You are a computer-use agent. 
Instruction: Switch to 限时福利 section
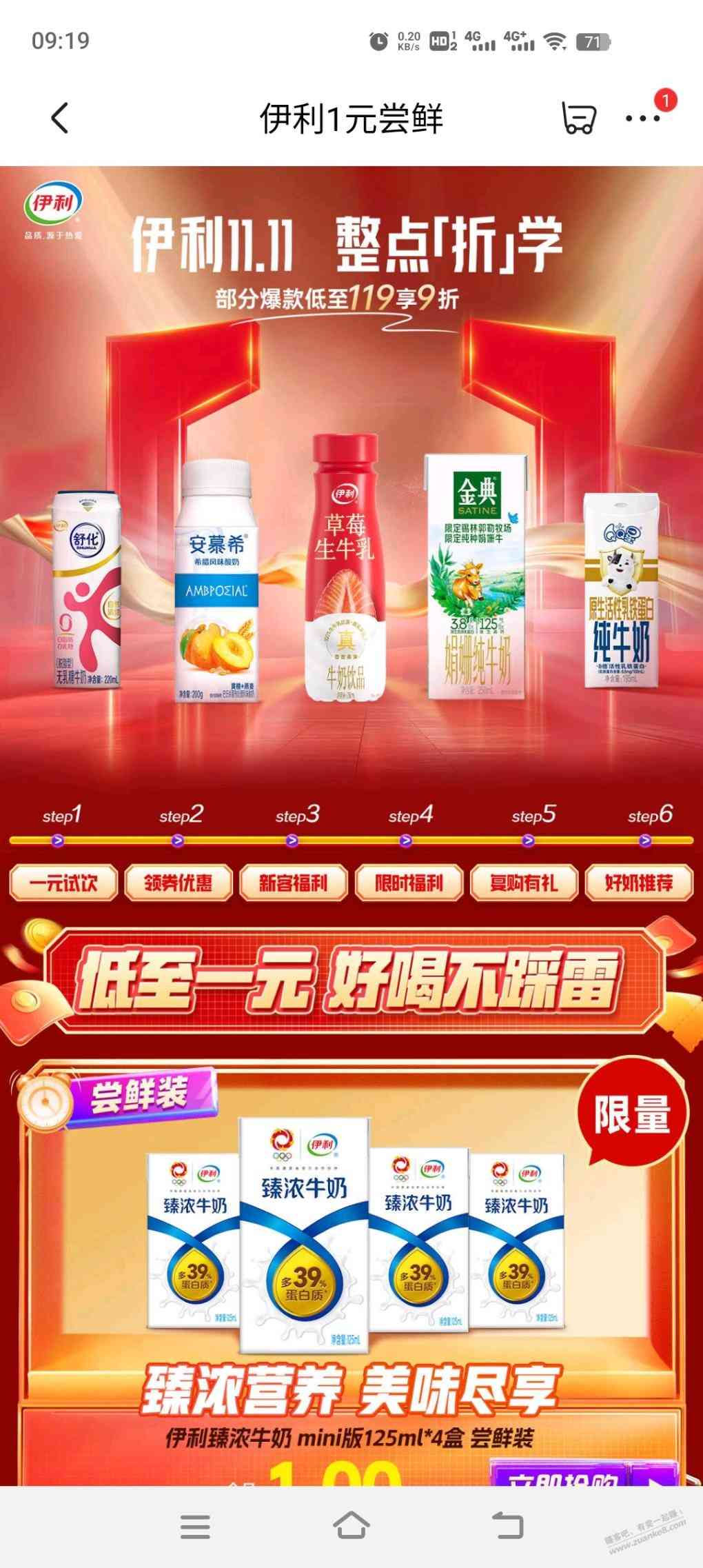point(409,883)
